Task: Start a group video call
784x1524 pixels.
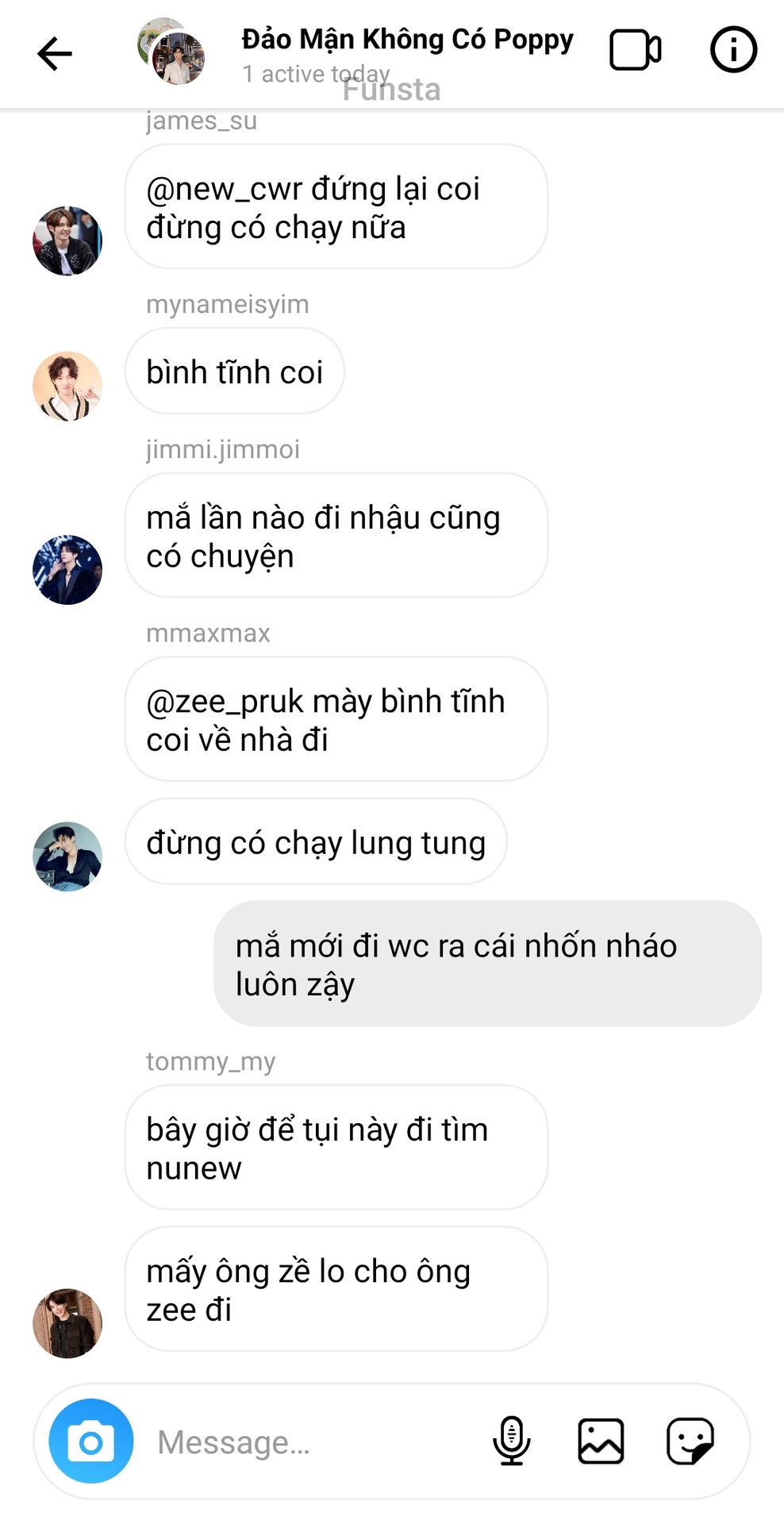Action: [x=635, y=51]
